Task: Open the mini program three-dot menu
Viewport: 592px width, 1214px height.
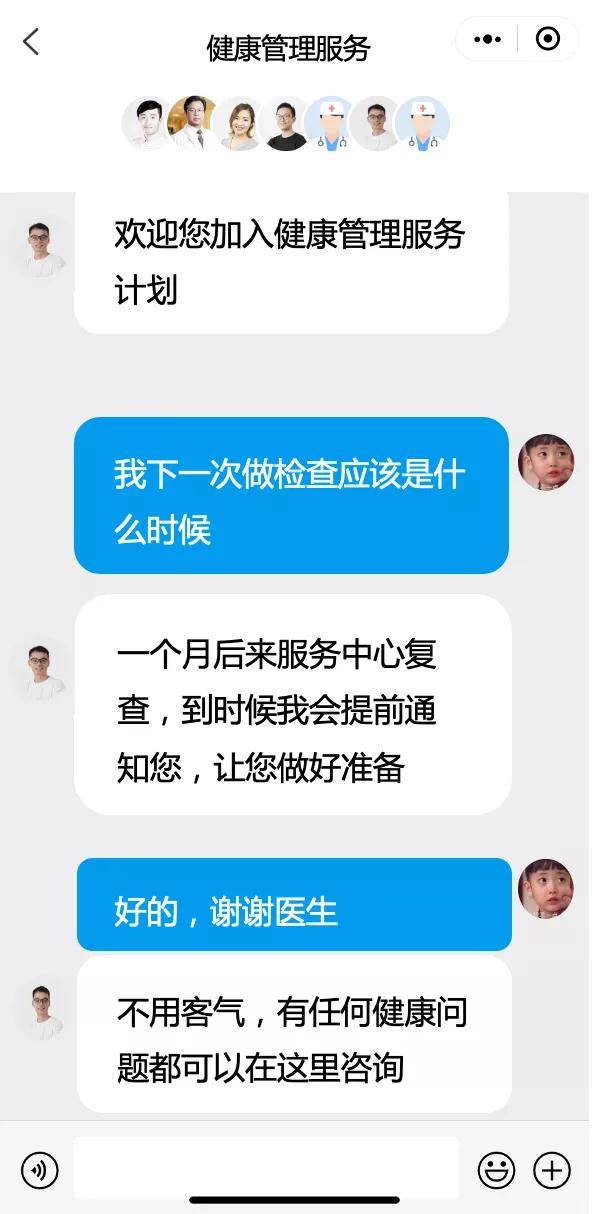Action: pyautogui.click(x=487, y=39)
